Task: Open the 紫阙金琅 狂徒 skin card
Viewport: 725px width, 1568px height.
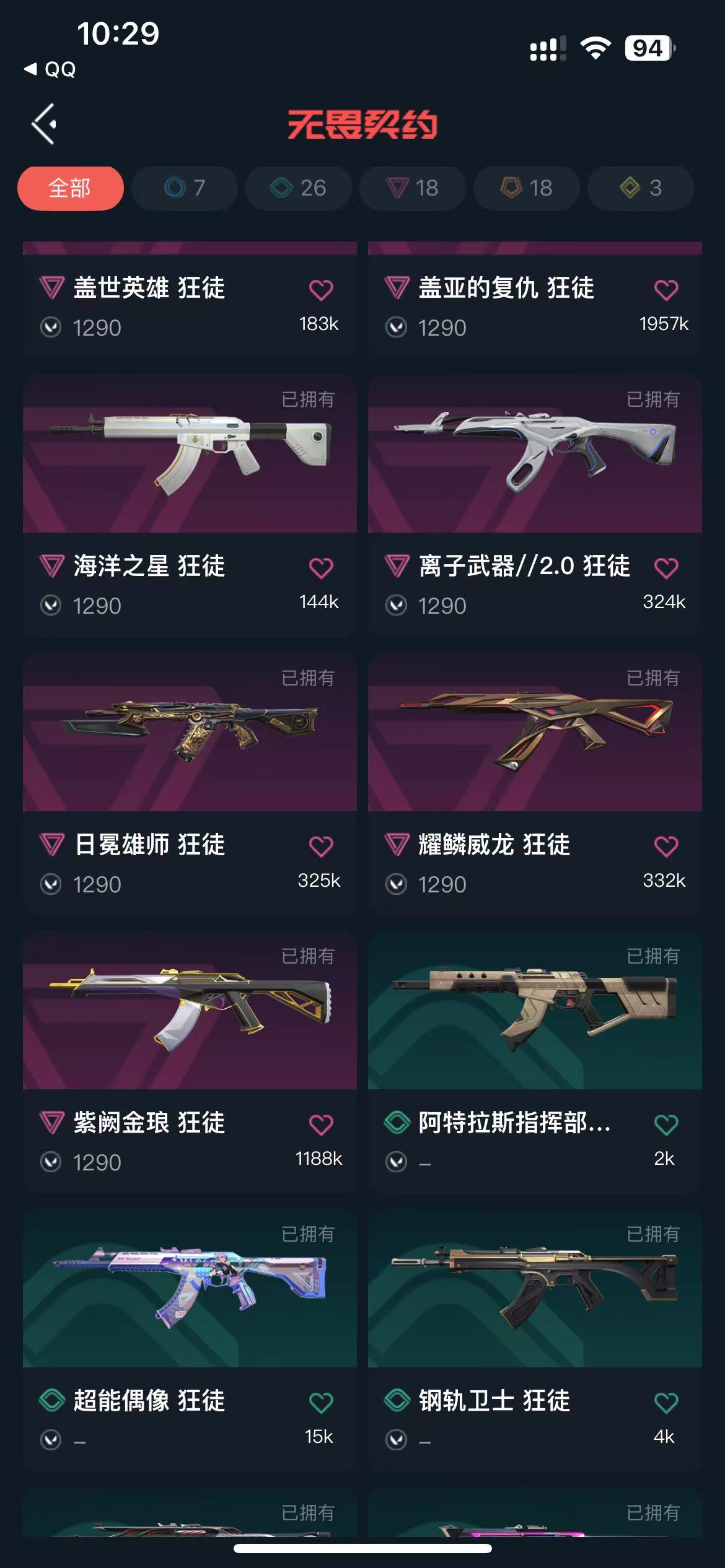Action: click(x=190, y=1012)
